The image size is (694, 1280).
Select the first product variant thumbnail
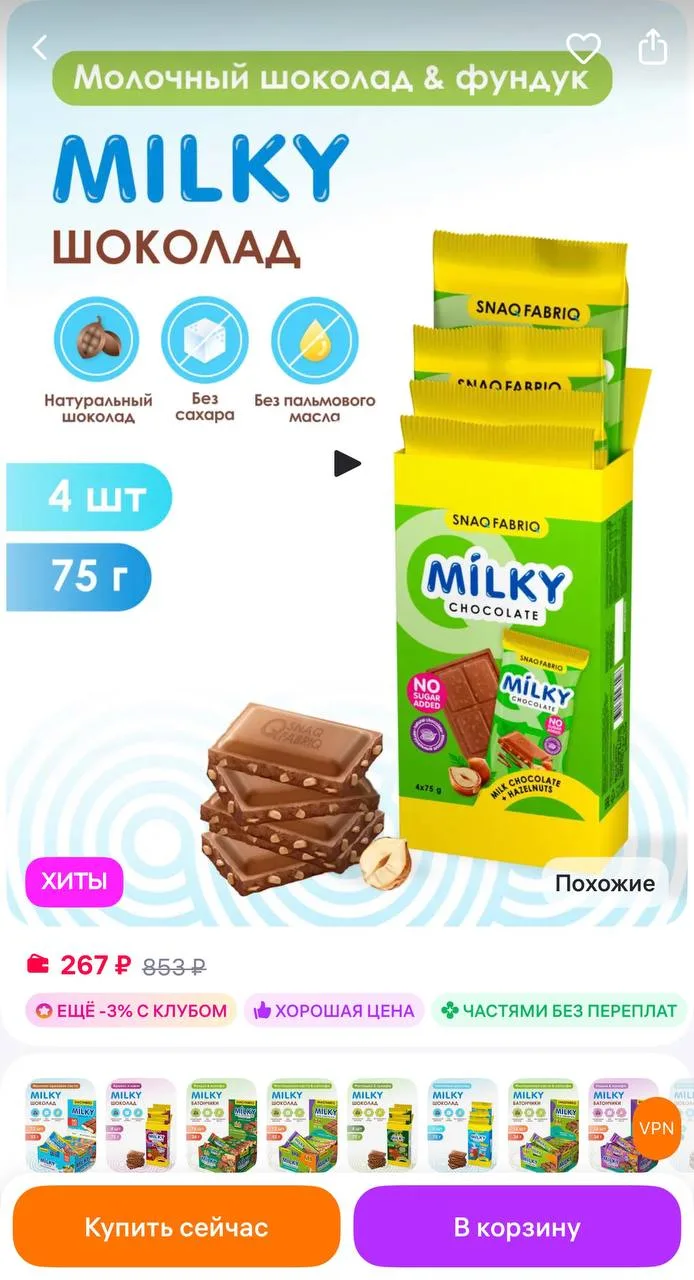60,1125
